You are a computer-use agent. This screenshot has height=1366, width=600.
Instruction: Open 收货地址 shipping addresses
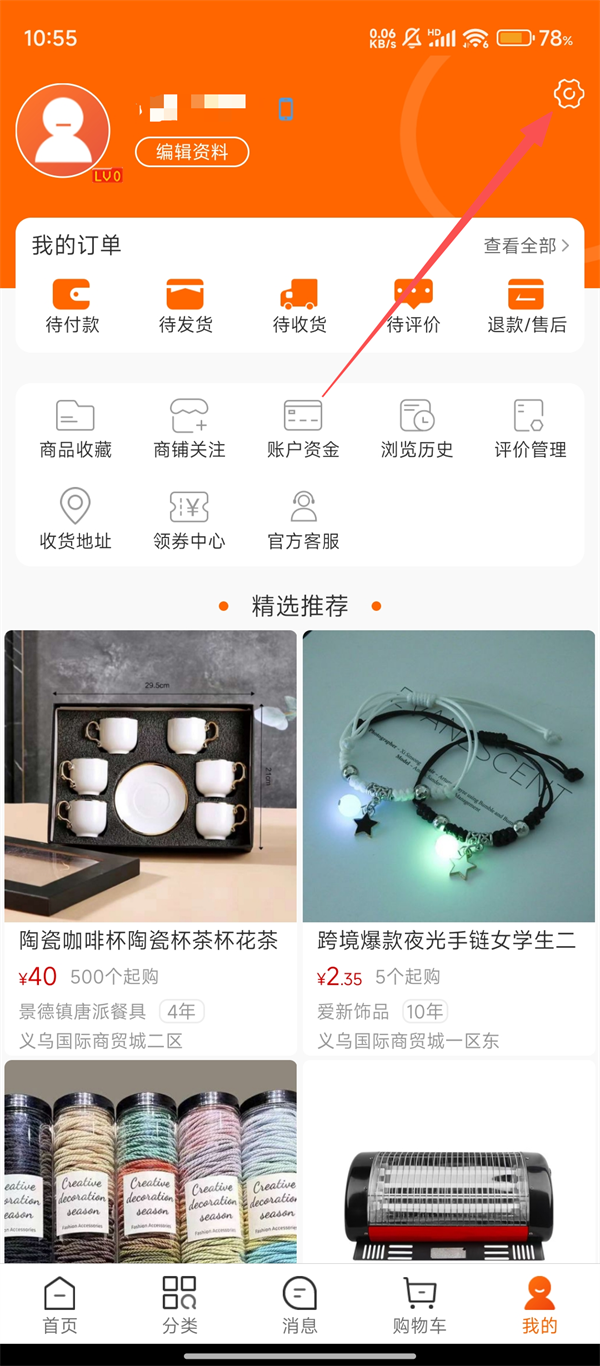tap(76, 520)
